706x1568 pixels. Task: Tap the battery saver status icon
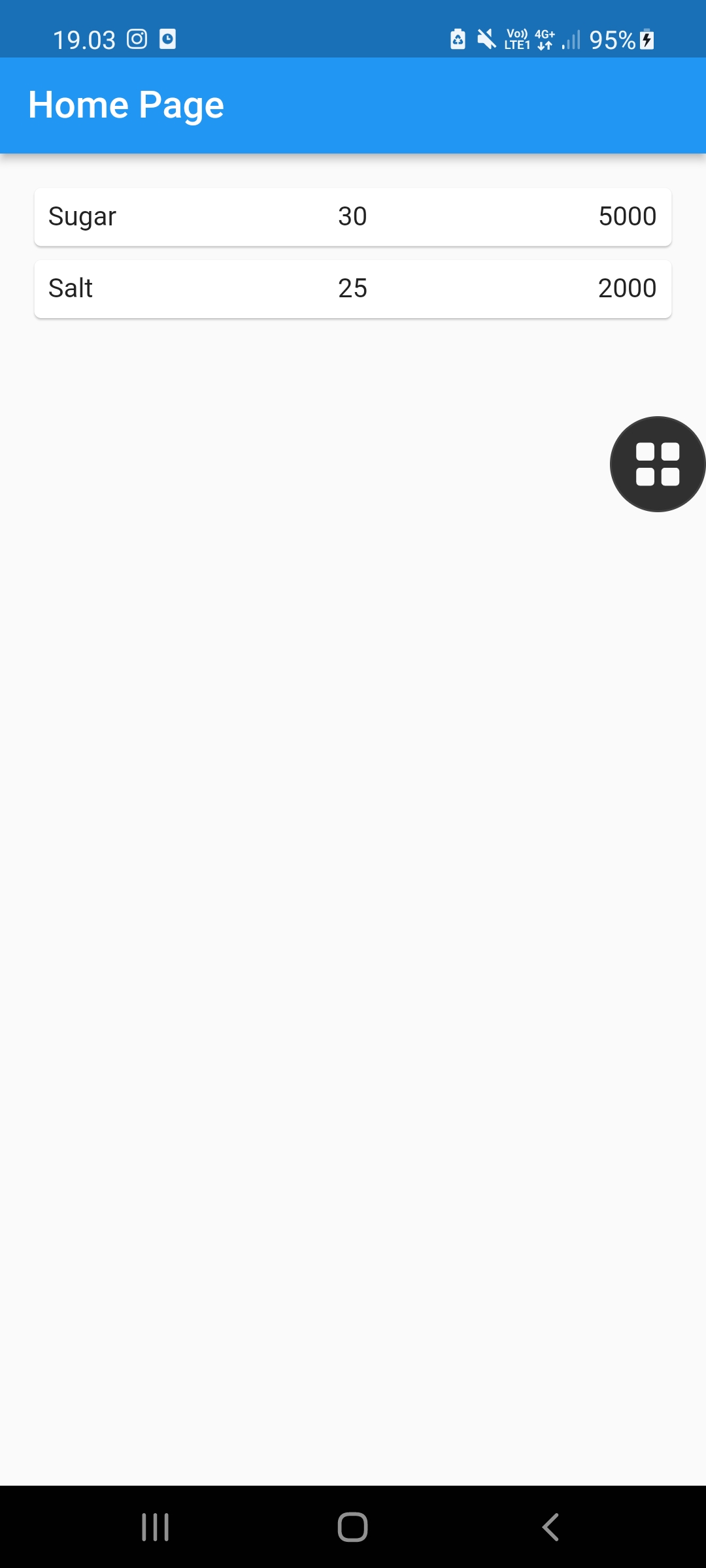(457, 40)
